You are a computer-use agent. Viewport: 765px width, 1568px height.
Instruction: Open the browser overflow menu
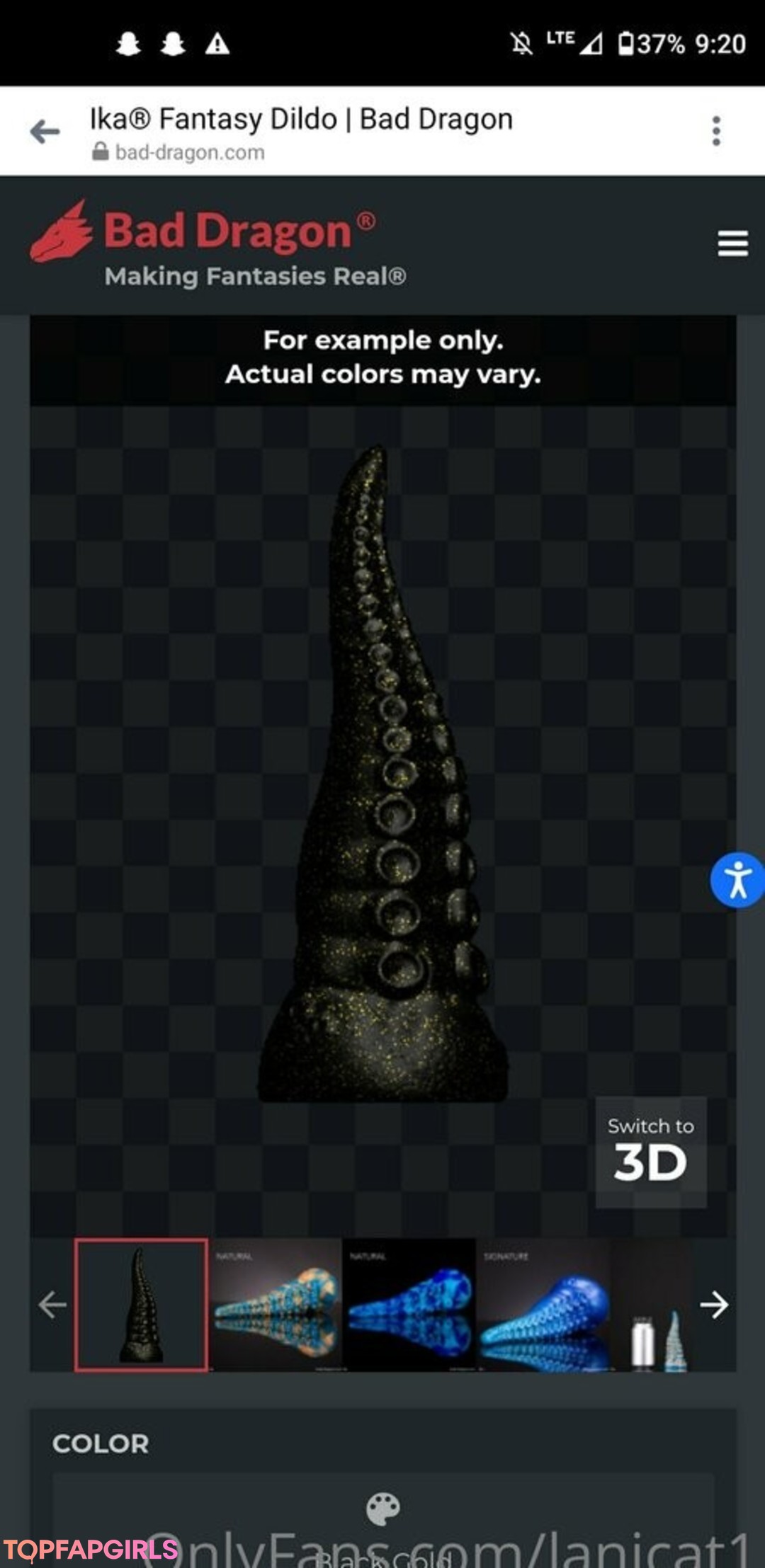tap(716, 132)
